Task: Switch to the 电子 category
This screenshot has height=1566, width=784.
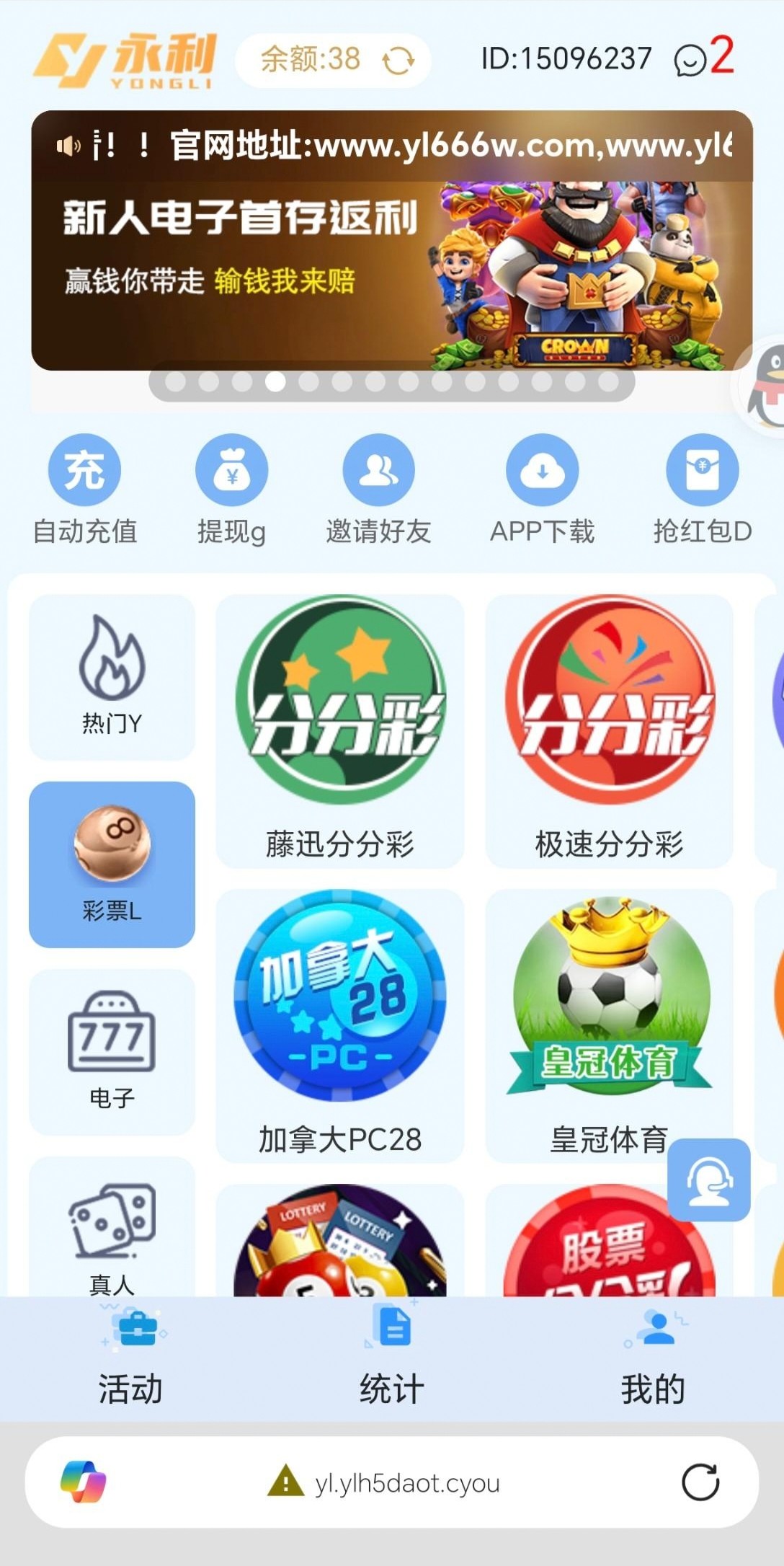Action: [x=112, y=1052]
